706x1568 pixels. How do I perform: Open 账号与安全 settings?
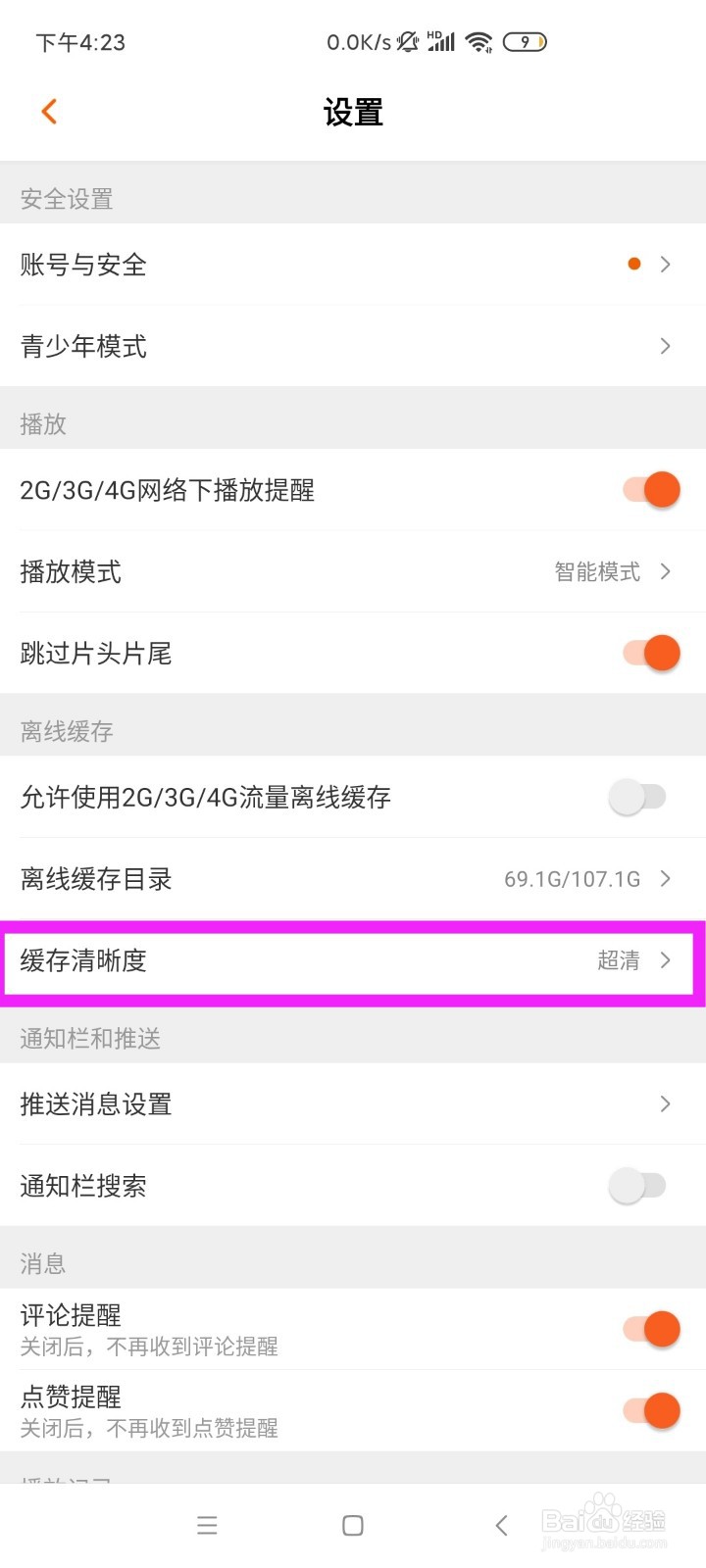point(353,264)
